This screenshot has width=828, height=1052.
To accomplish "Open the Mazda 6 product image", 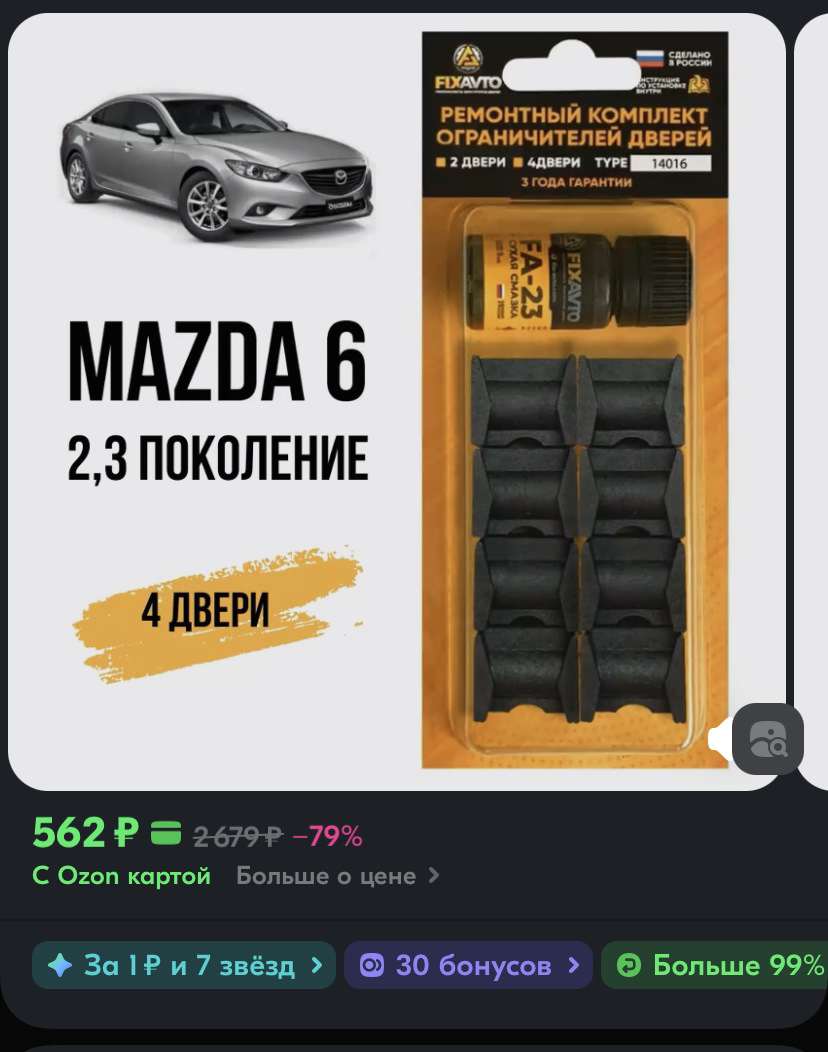I will coord(397,400).
